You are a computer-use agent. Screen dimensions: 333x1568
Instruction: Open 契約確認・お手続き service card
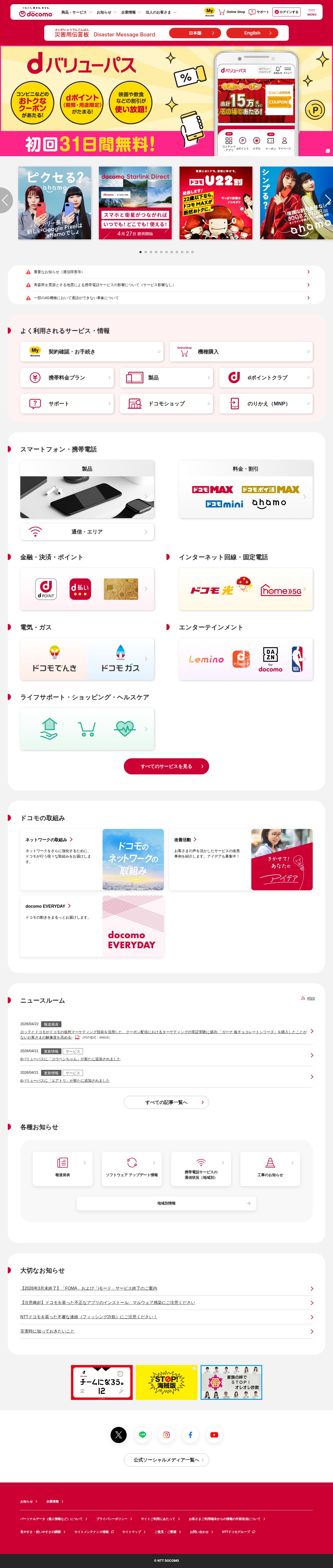click(92, 351)
